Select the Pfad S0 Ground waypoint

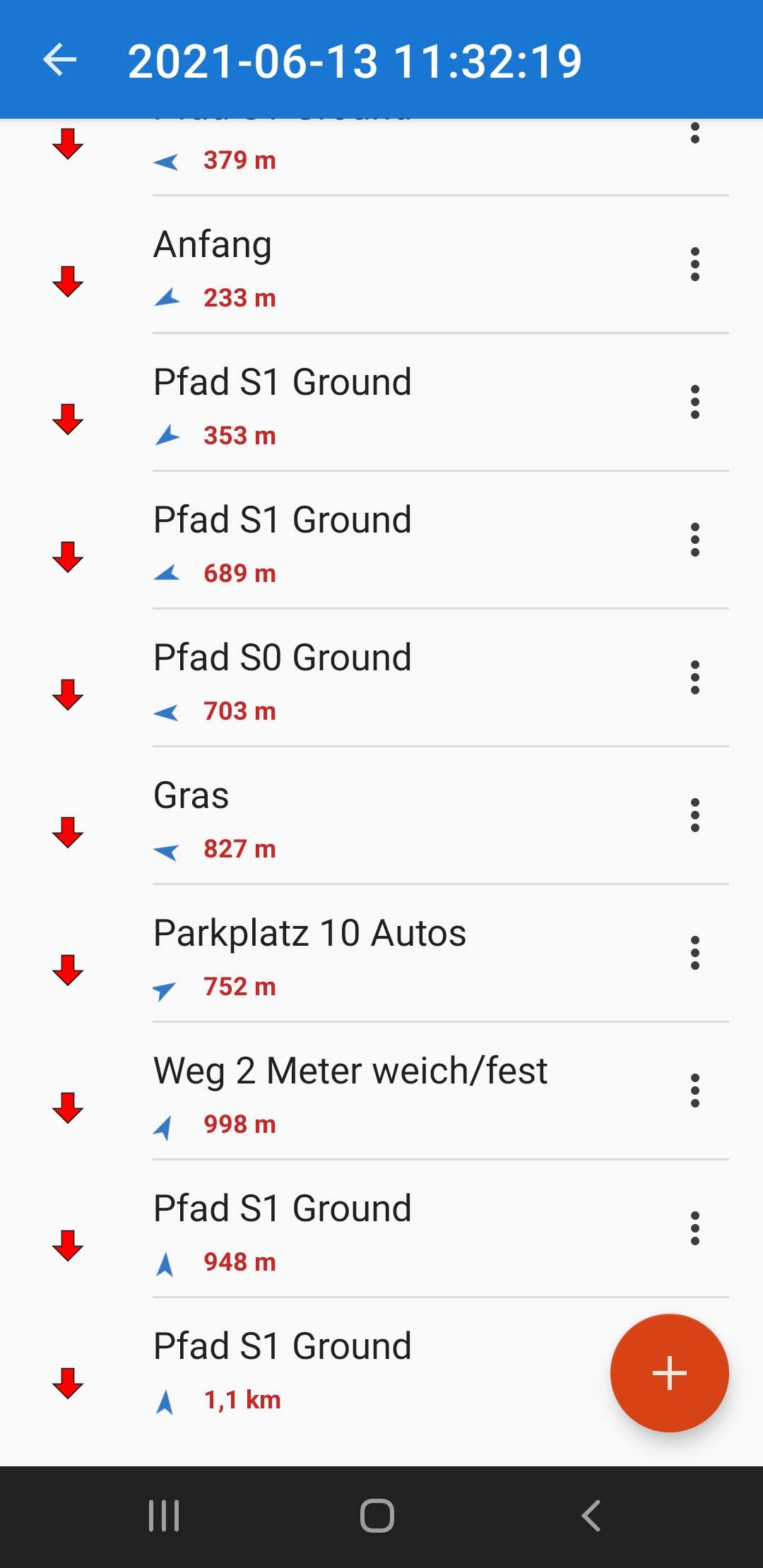353,678
